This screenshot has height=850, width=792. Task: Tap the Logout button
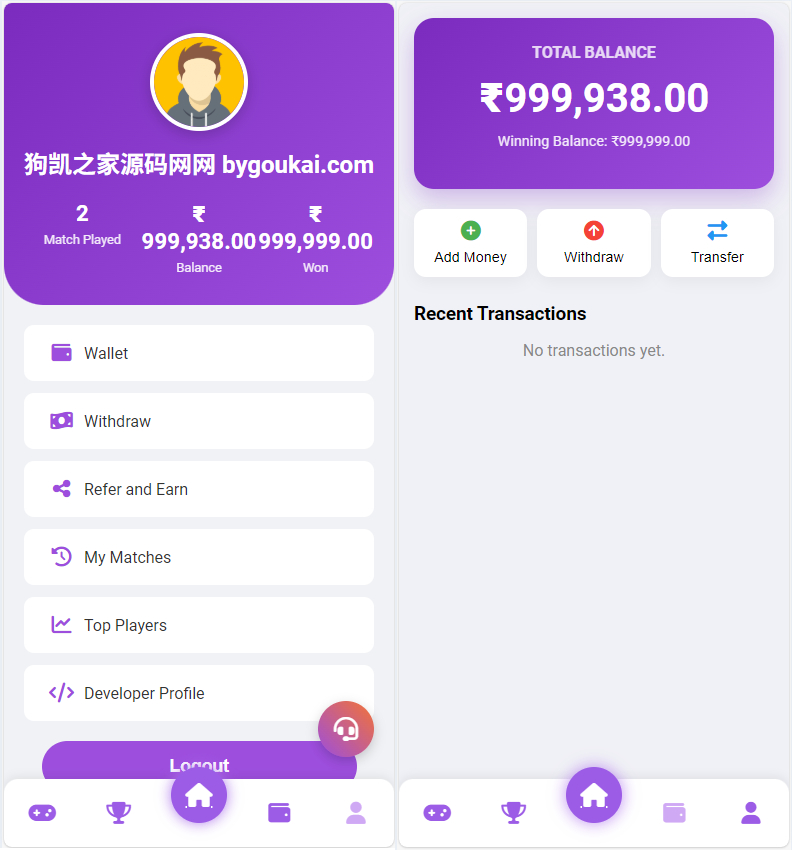(199, 762)
